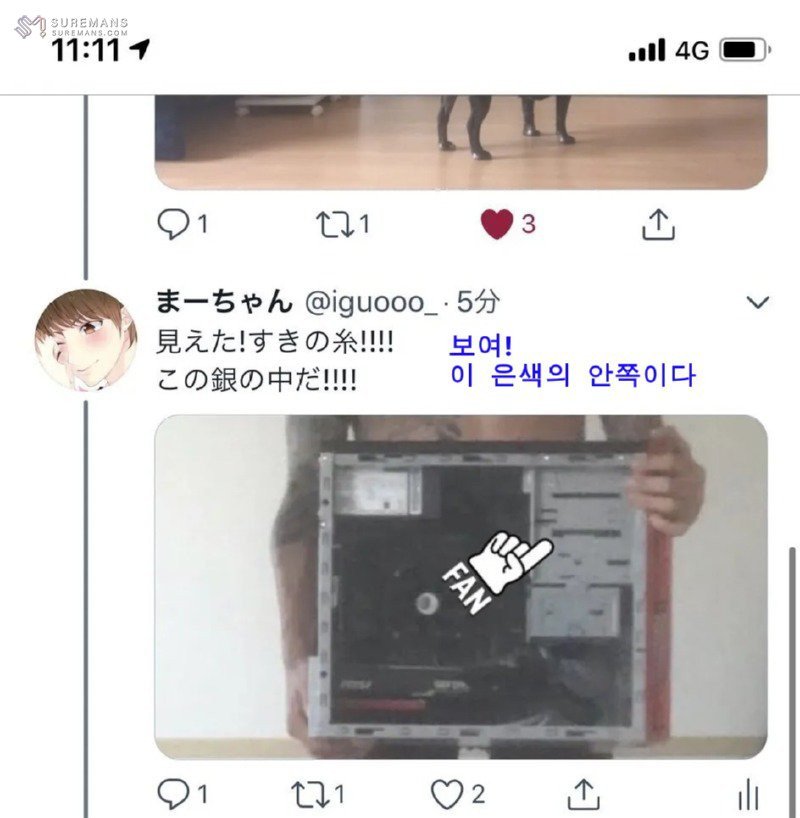Viewport: 800px width, 818px height.
Task: Open the share menu on the top tweet
Action: coord(660,222)
